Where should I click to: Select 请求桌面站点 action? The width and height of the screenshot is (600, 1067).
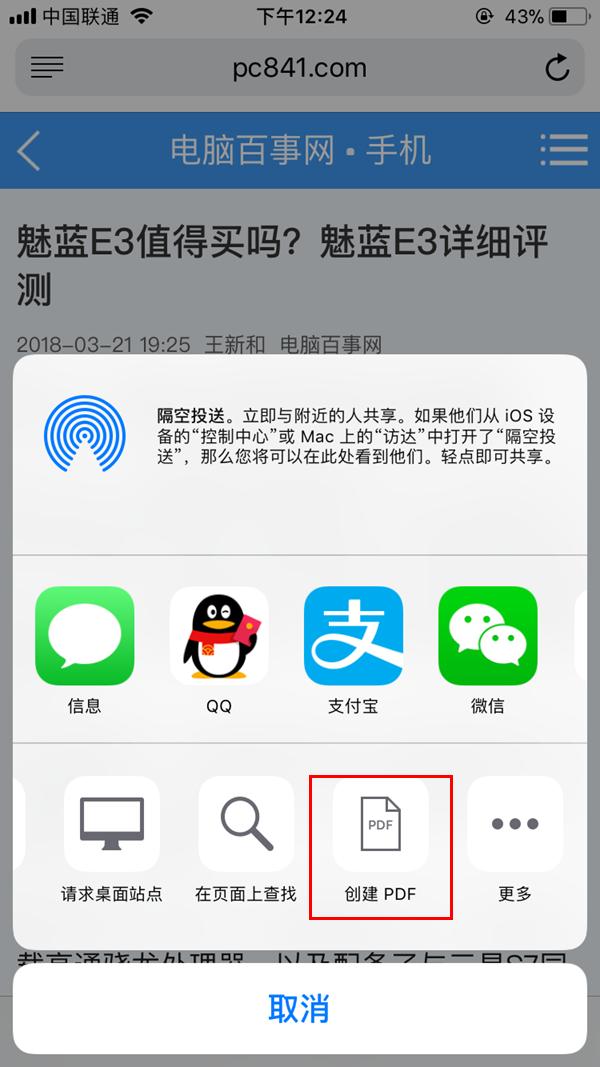click(x=112, y=824)
